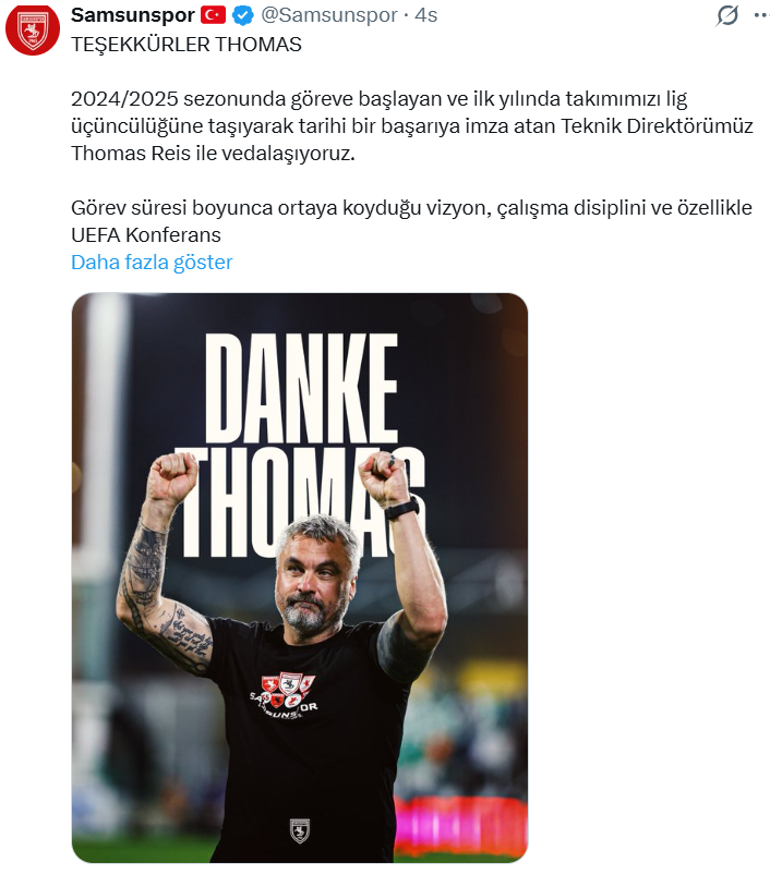Expand tweet with Daha fazla göster

(152, 263)
